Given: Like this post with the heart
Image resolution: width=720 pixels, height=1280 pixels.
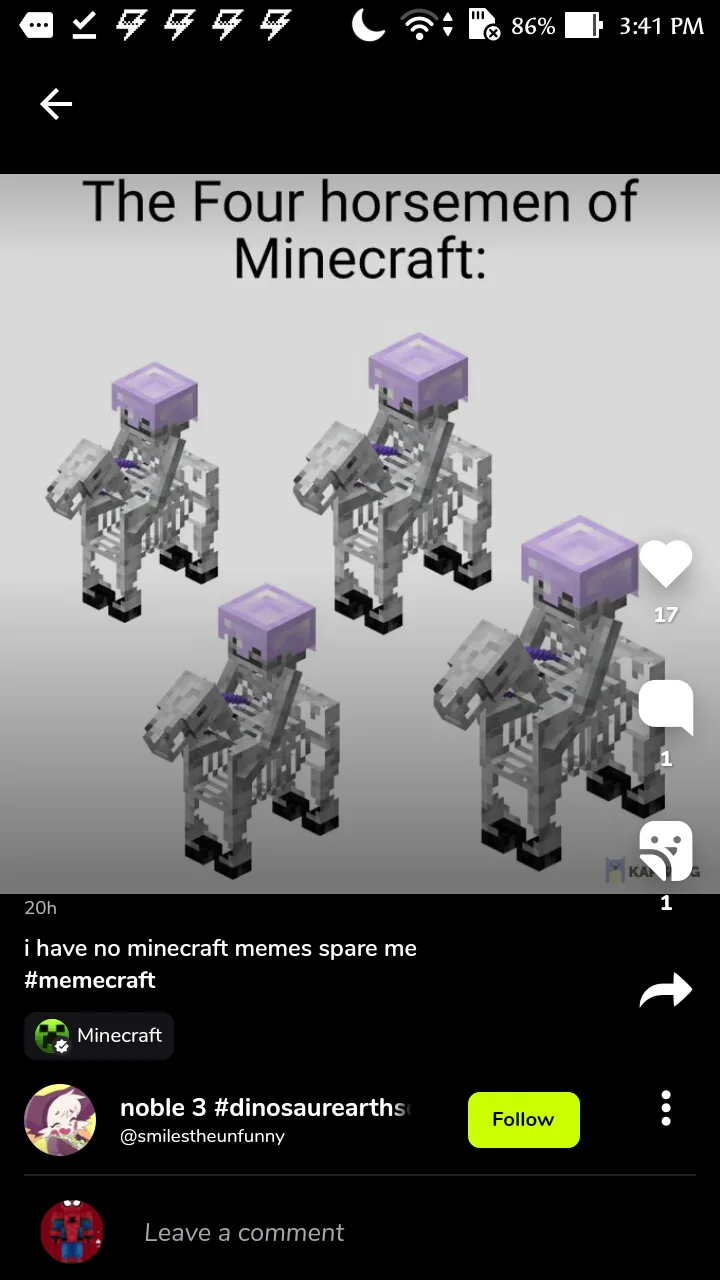Looking at the screenshot, I should tap(665, 564).
